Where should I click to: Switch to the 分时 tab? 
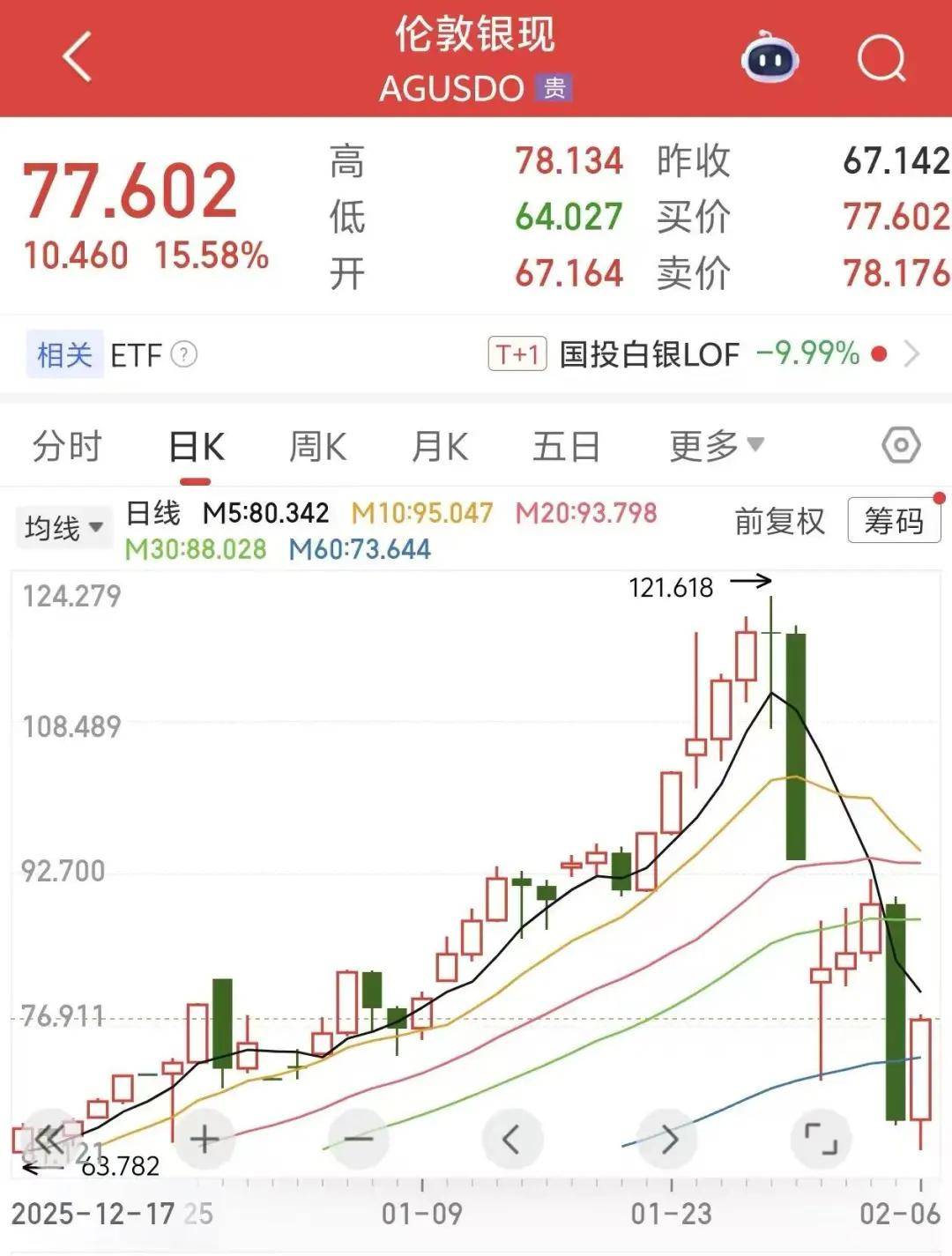coord(67,446)
